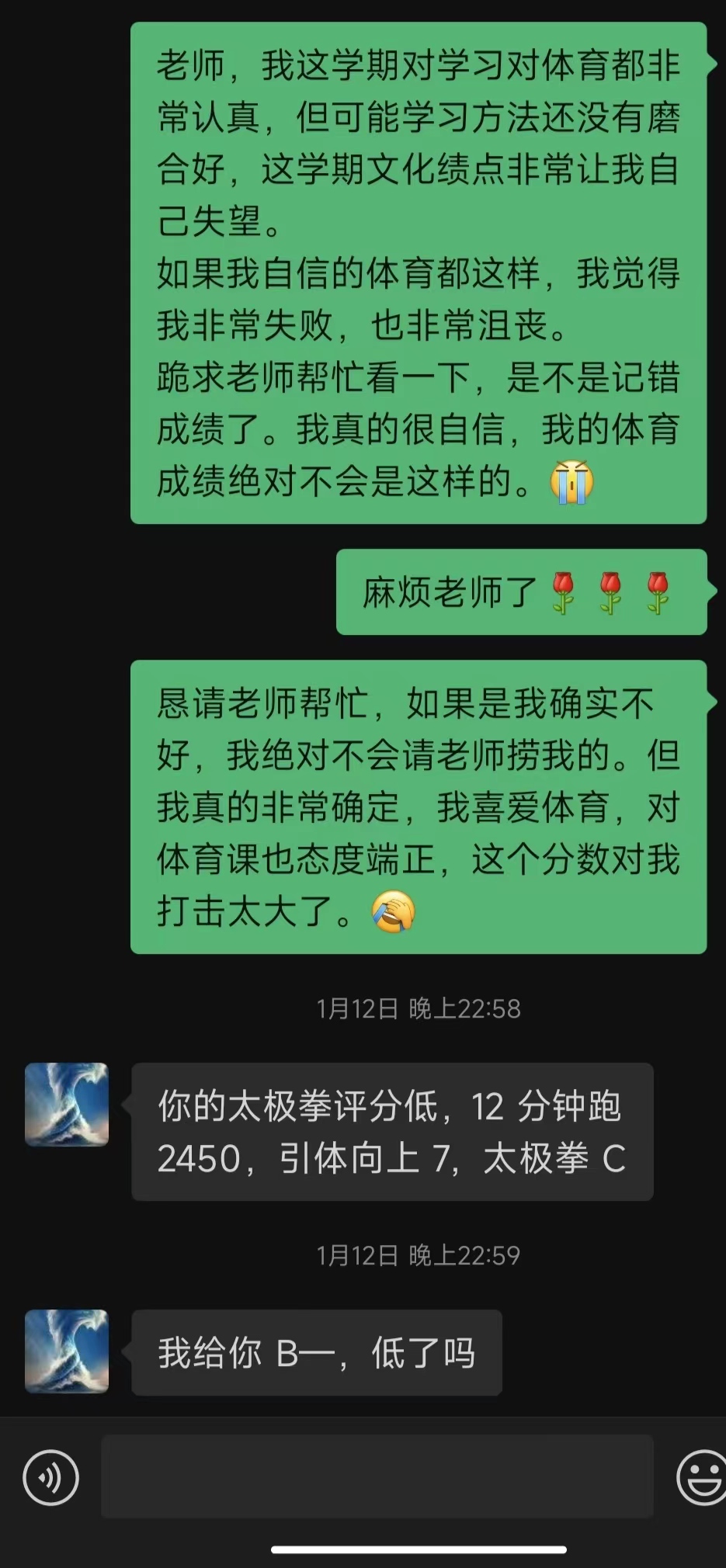726x1568 pixels.
Task: Open the emoji picker
Action: click(x=703, y=1477)
